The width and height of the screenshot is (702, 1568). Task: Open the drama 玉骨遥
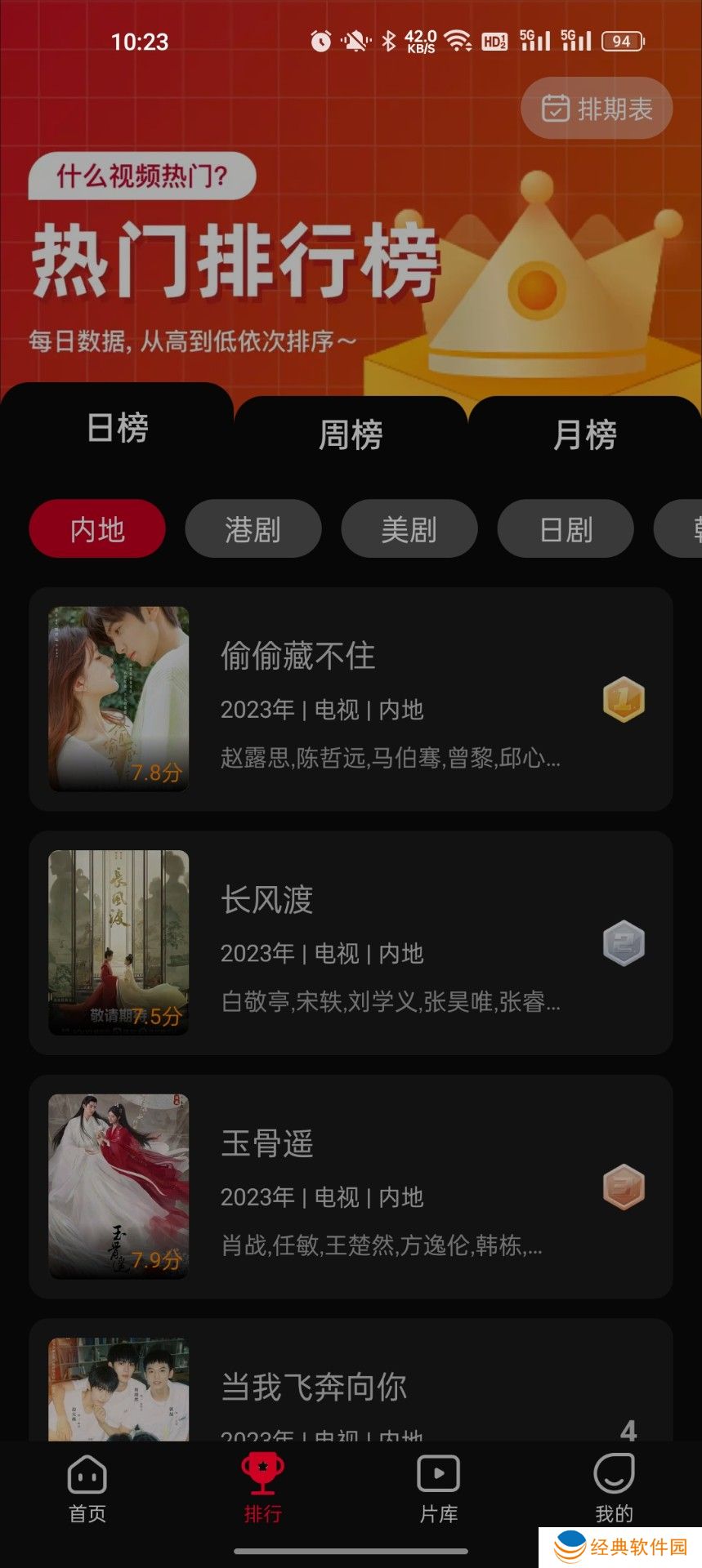[351, 1187]
